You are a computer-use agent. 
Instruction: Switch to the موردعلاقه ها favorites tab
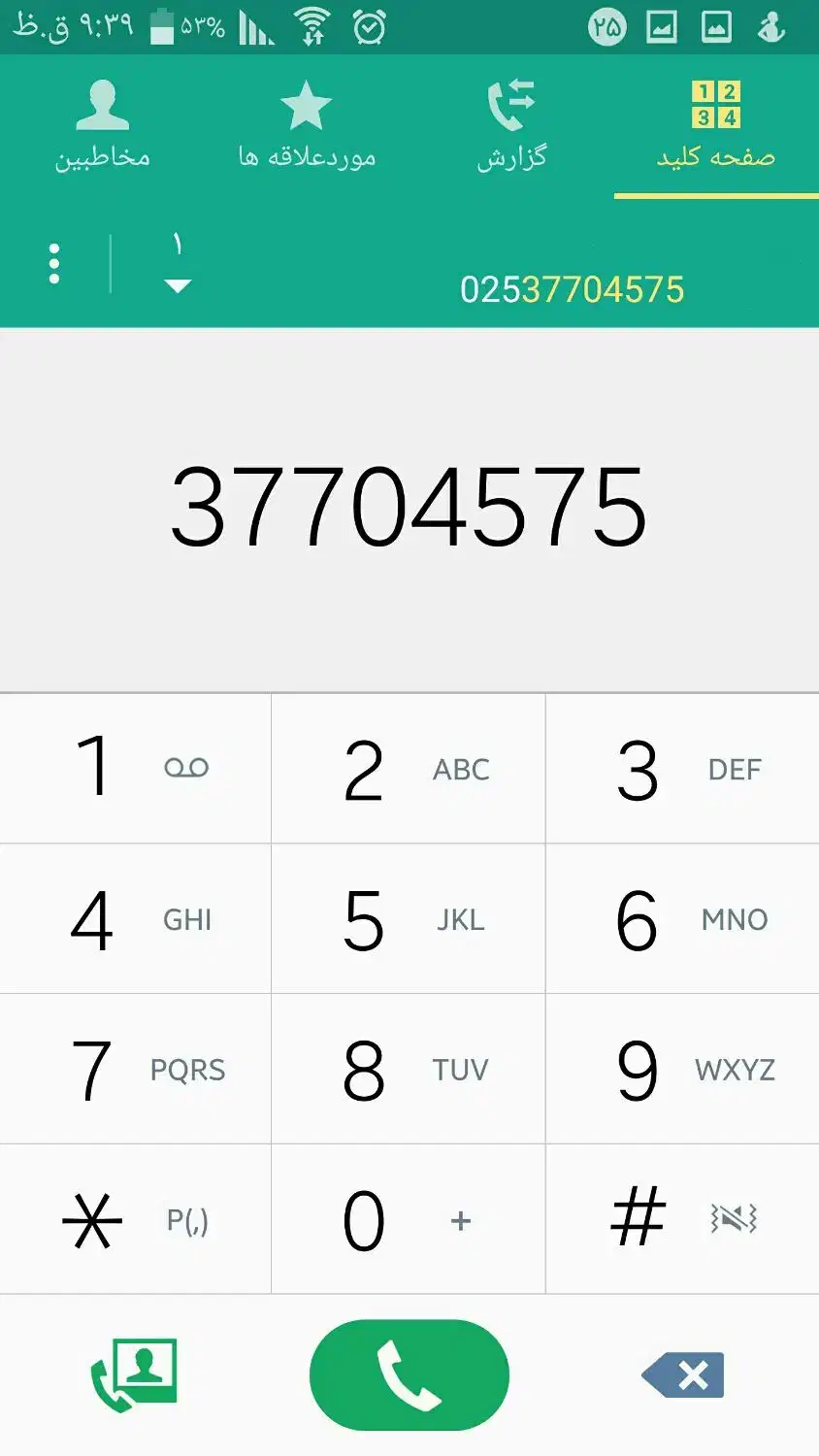pos(307,126)
